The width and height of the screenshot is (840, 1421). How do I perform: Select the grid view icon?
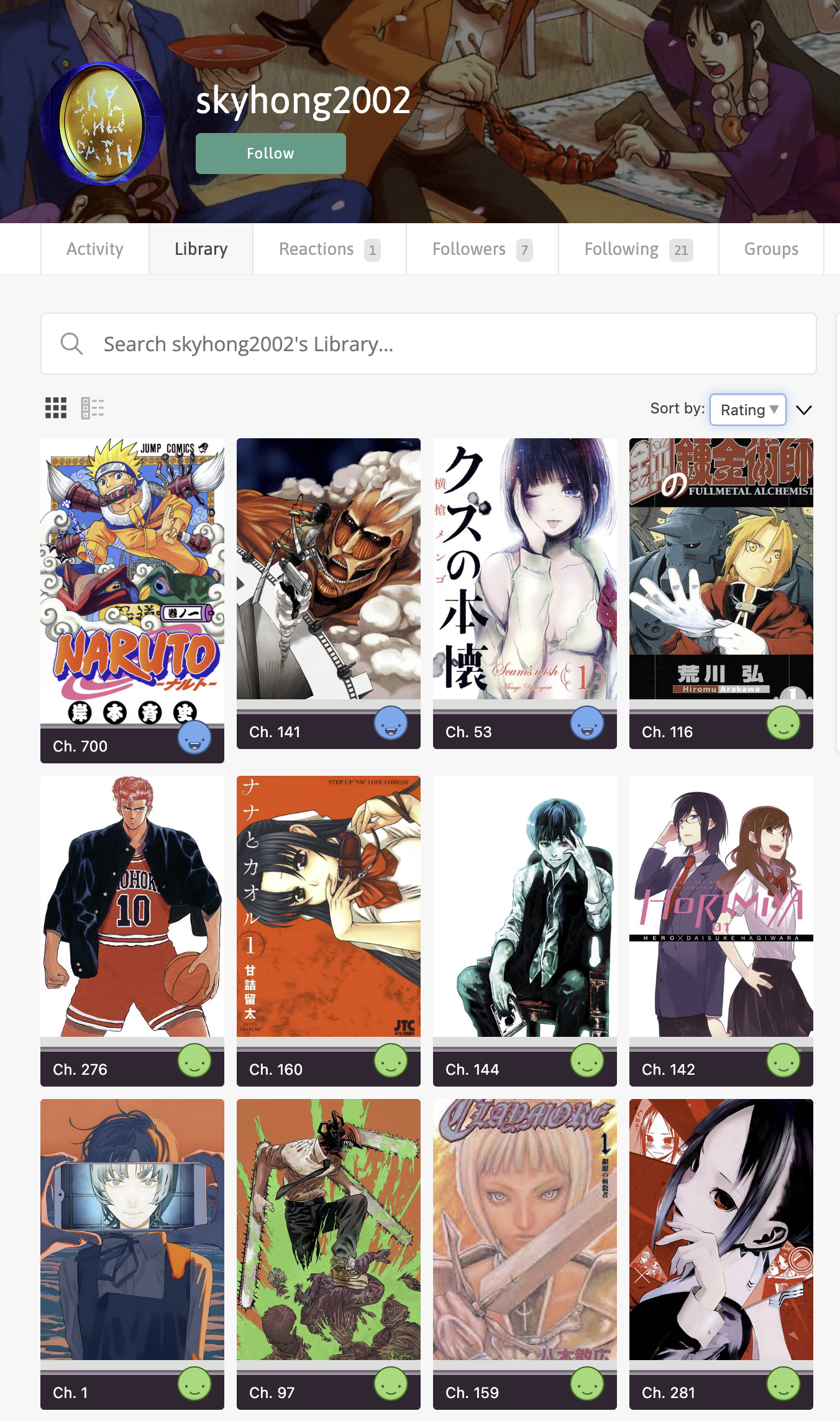pyautogui.click(x=56, y=408)
